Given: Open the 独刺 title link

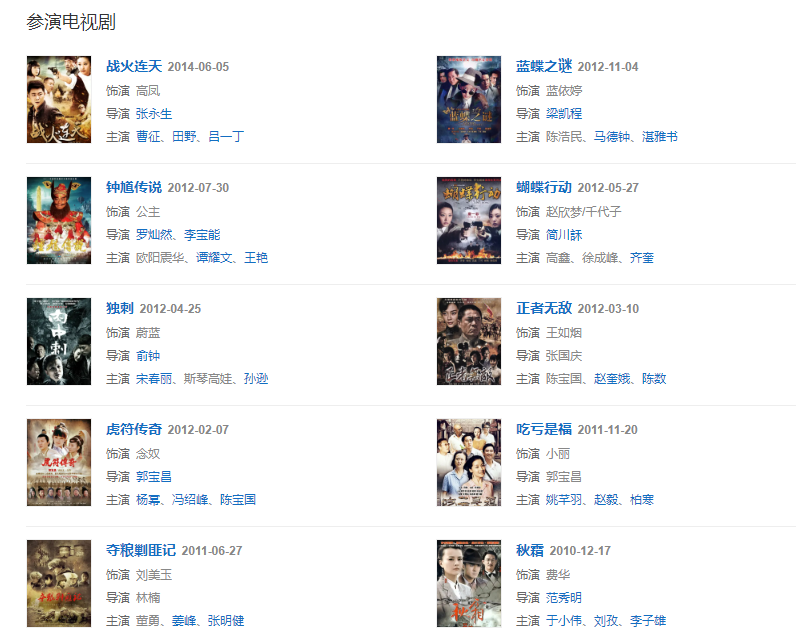Looking at the screenshot, I should (x=120, y=309).
